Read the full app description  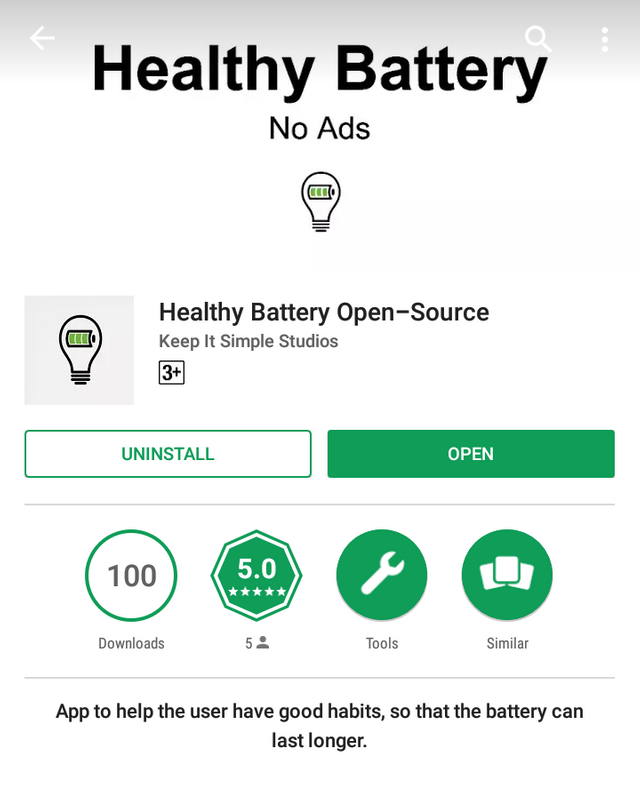(x=320, y=727)
